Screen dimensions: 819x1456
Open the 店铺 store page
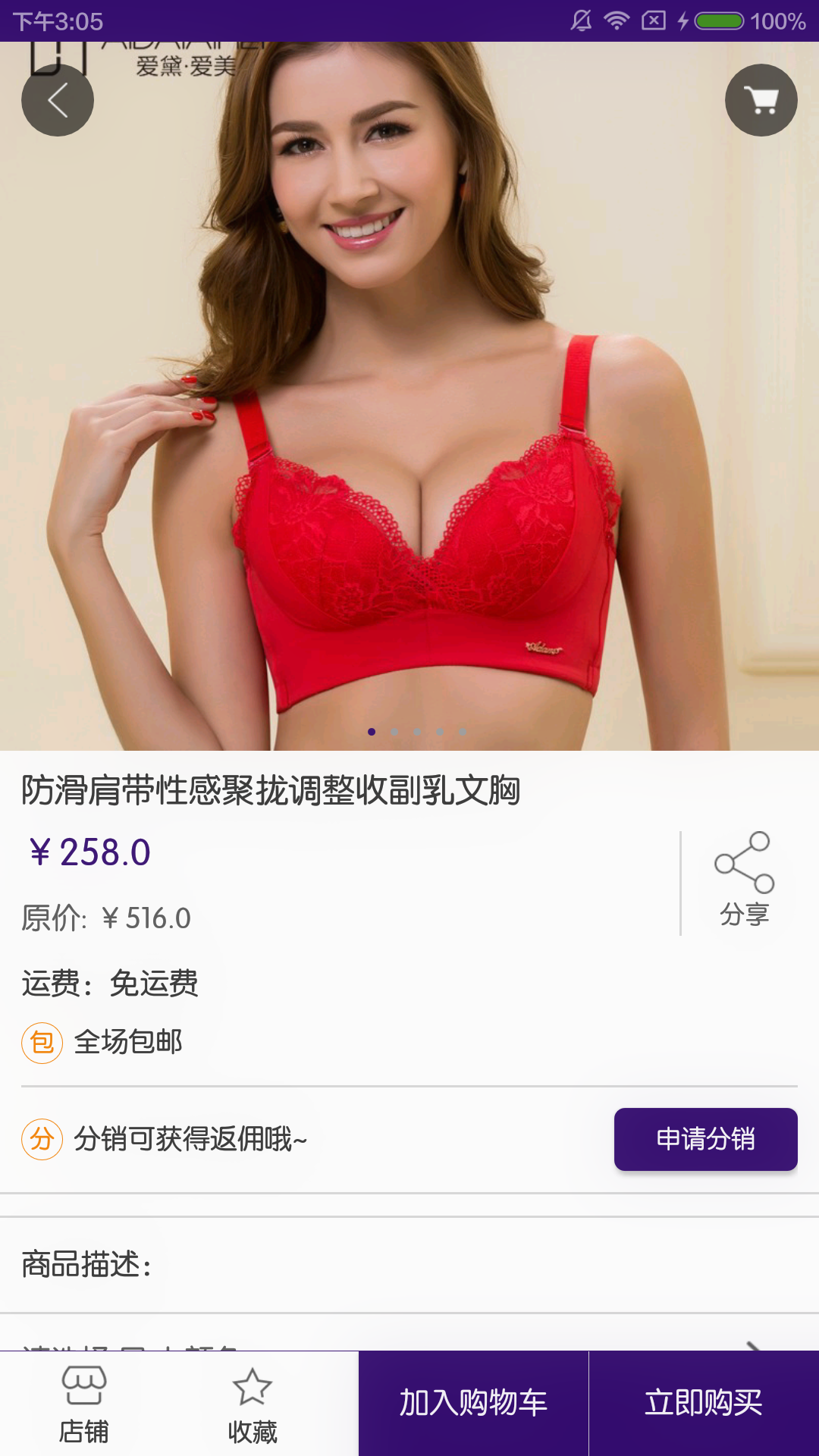83,1404
